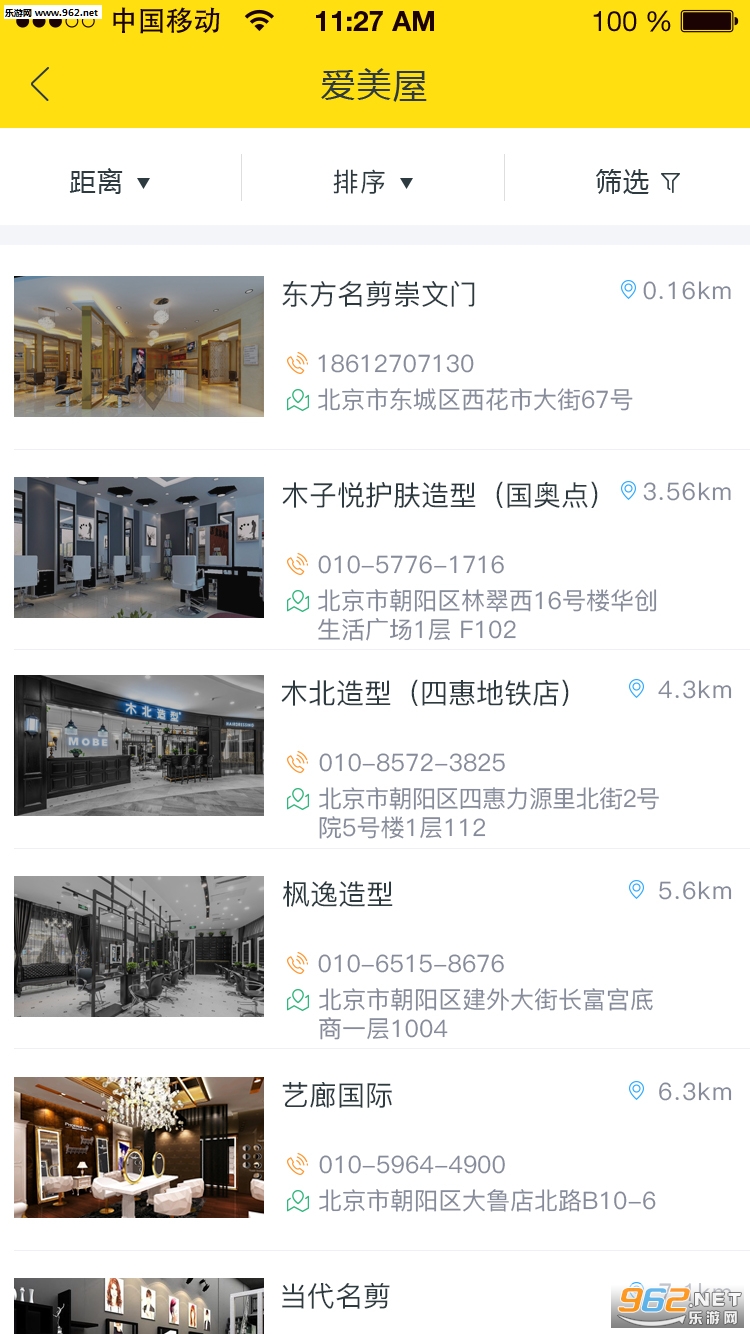Open the 枫逸造型 salon listing

(338, 894)
